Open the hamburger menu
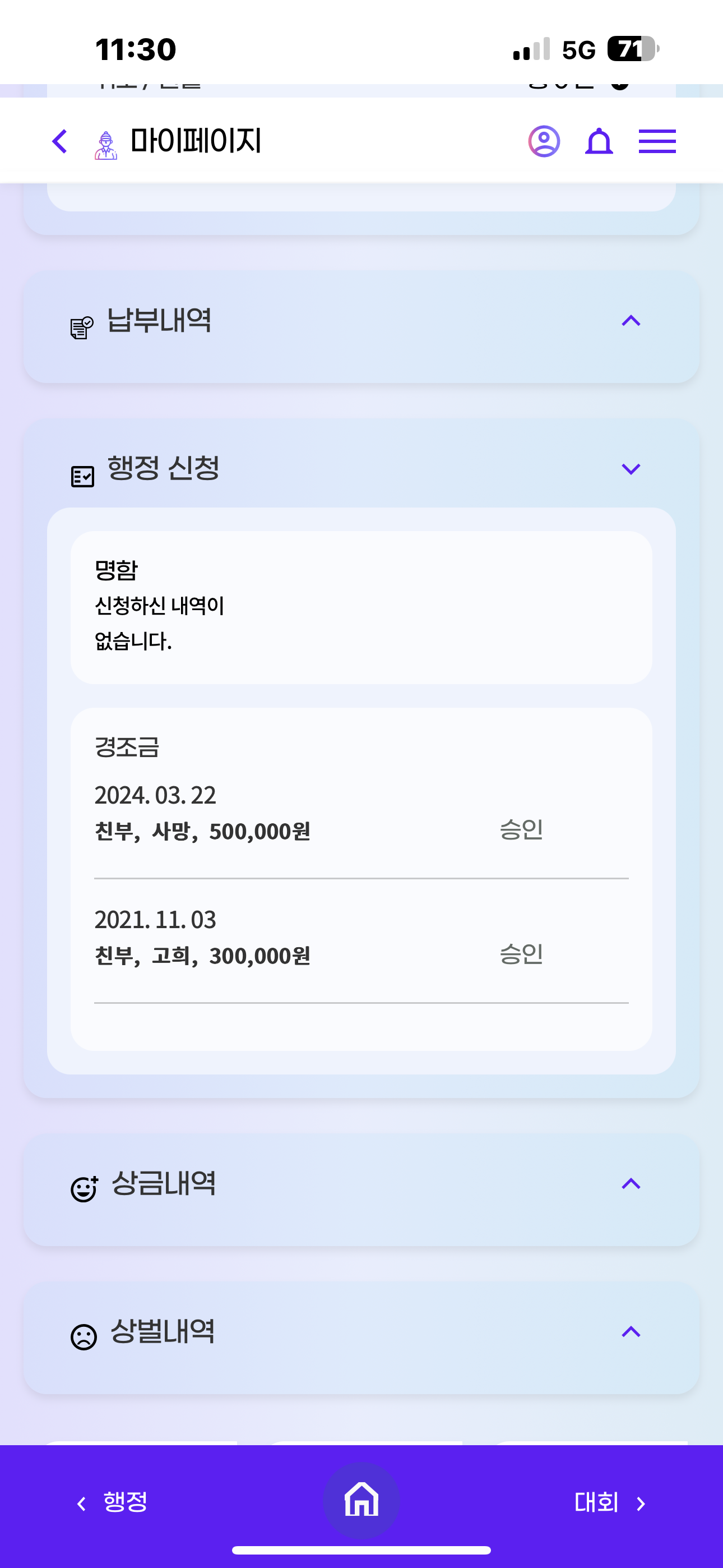Screen dimensions: 723x1568 pos(657,142)
